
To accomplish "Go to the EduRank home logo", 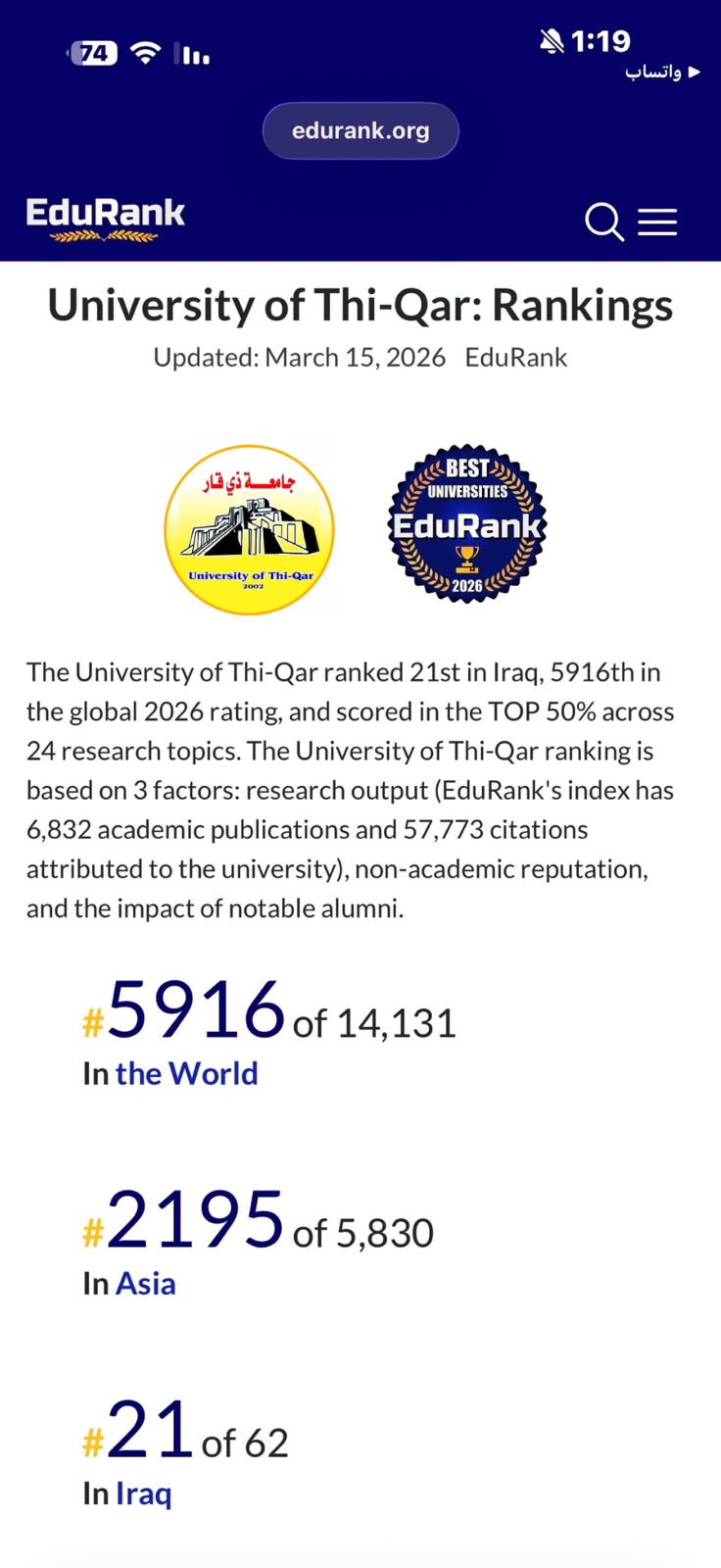I will click(106, 220).
